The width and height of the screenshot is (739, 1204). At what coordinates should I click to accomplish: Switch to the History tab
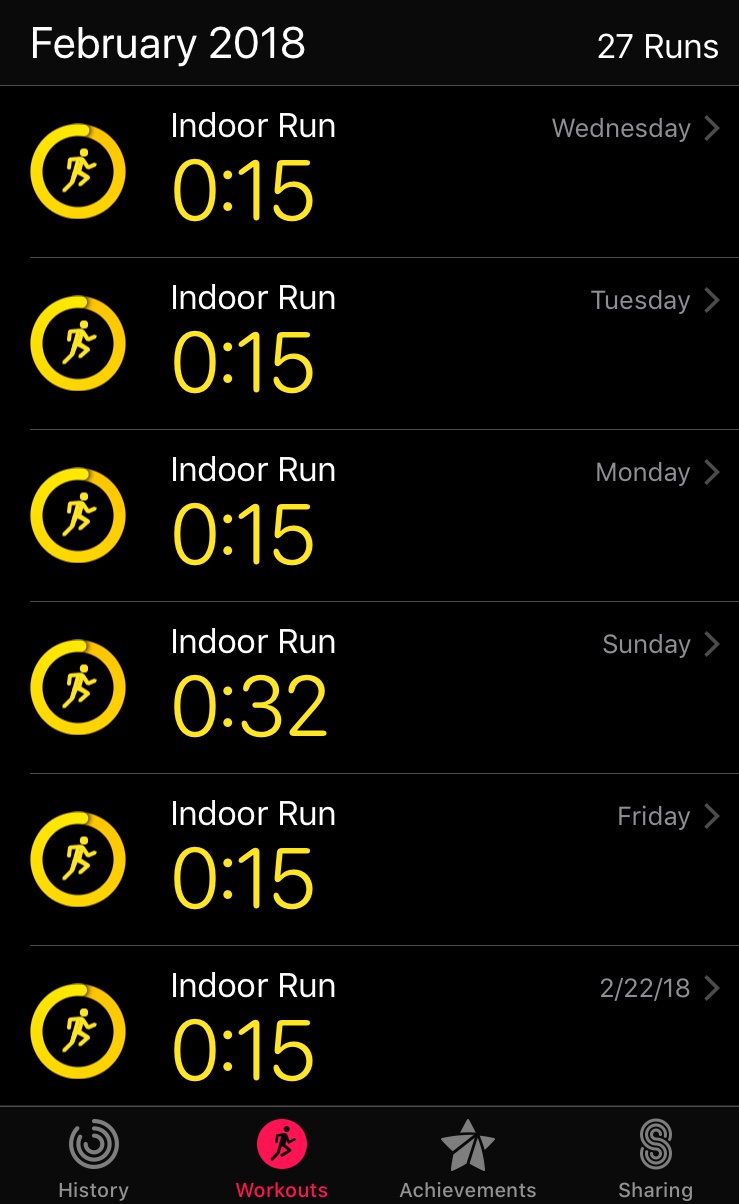[93, 1157]
